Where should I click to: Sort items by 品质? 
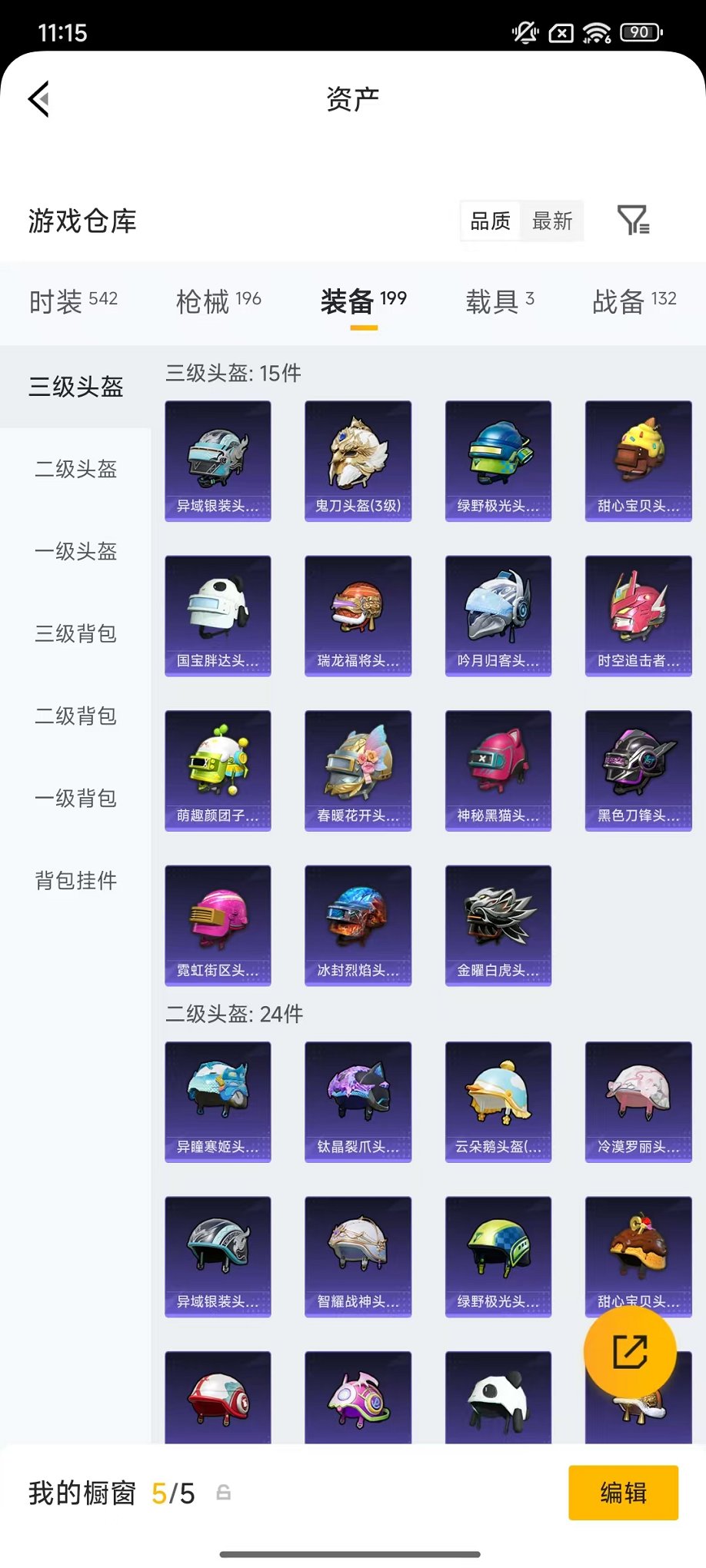coord(490,221)
